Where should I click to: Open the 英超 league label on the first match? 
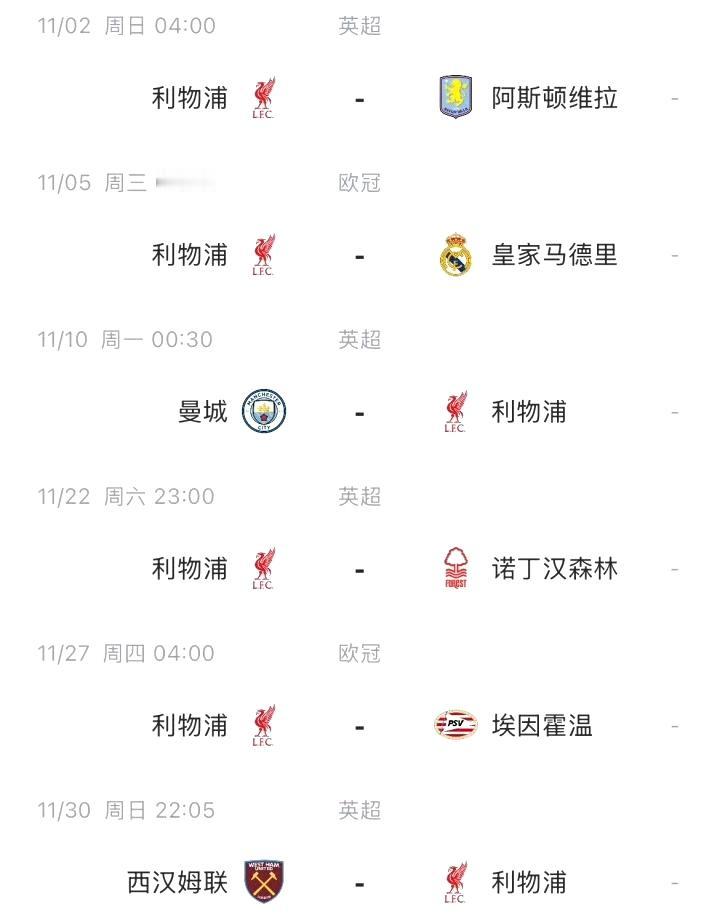click(x=360, y=27)
